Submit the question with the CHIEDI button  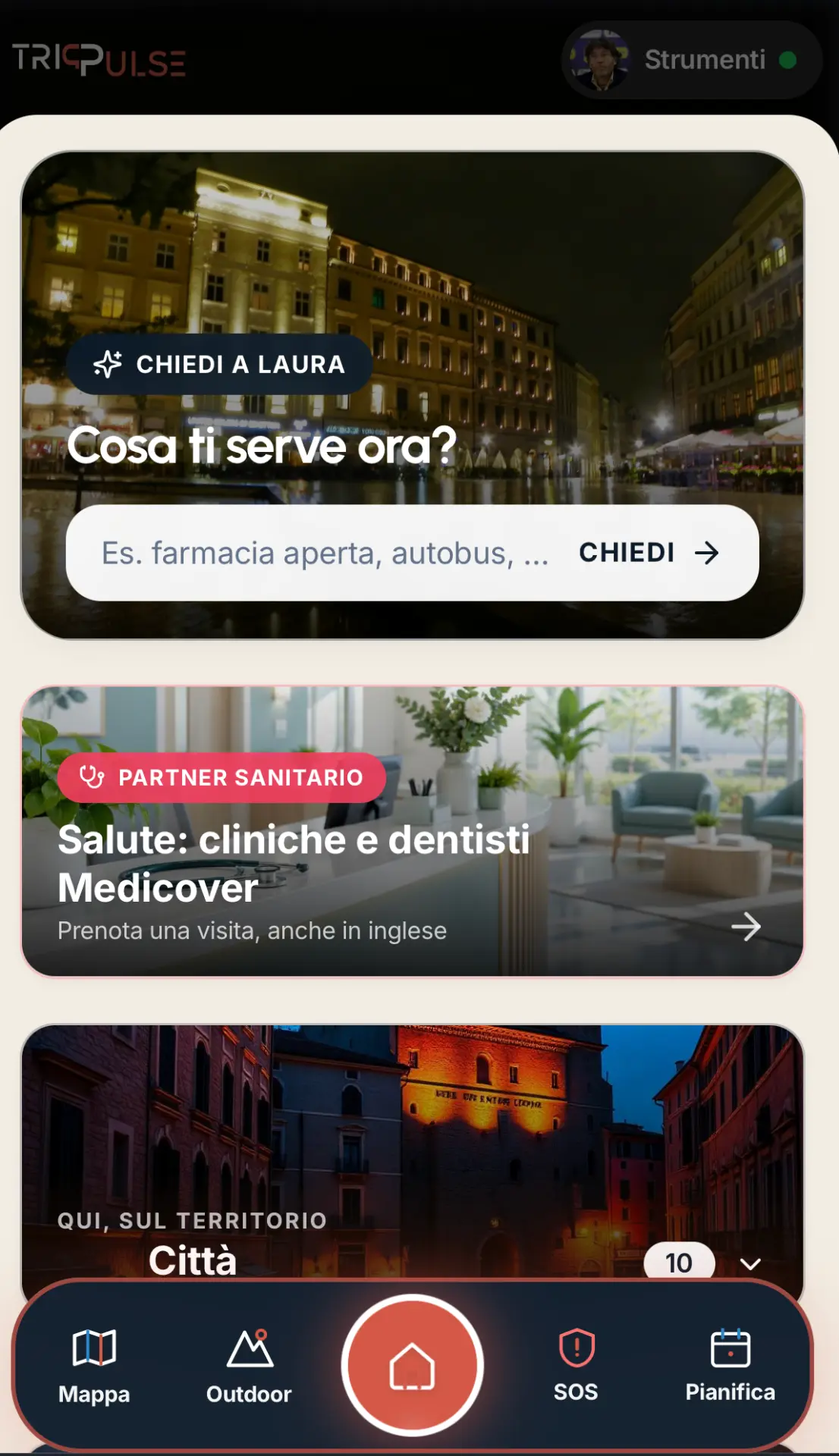pos(649,553)
